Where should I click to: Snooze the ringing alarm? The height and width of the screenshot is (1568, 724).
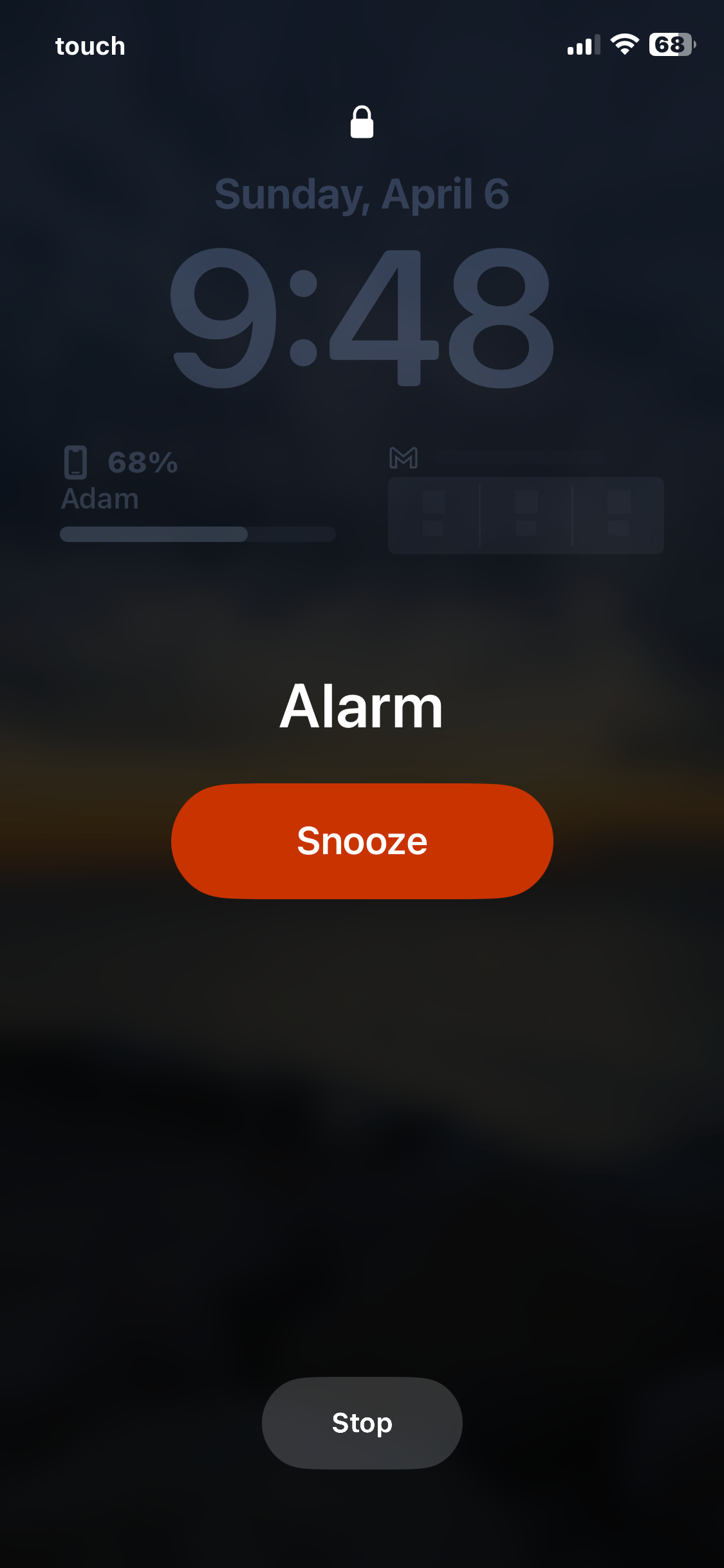362,841
